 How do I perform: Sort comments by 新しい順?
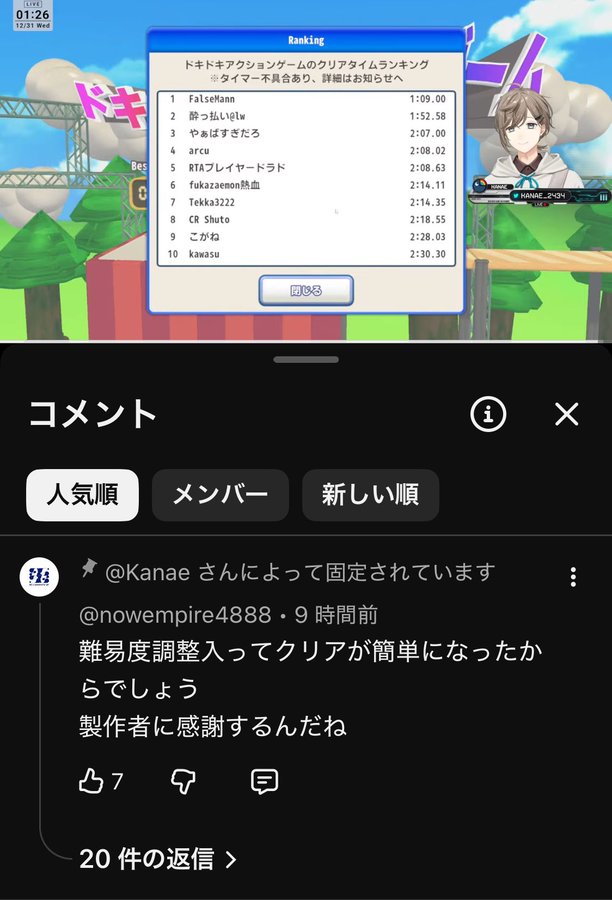370,494
